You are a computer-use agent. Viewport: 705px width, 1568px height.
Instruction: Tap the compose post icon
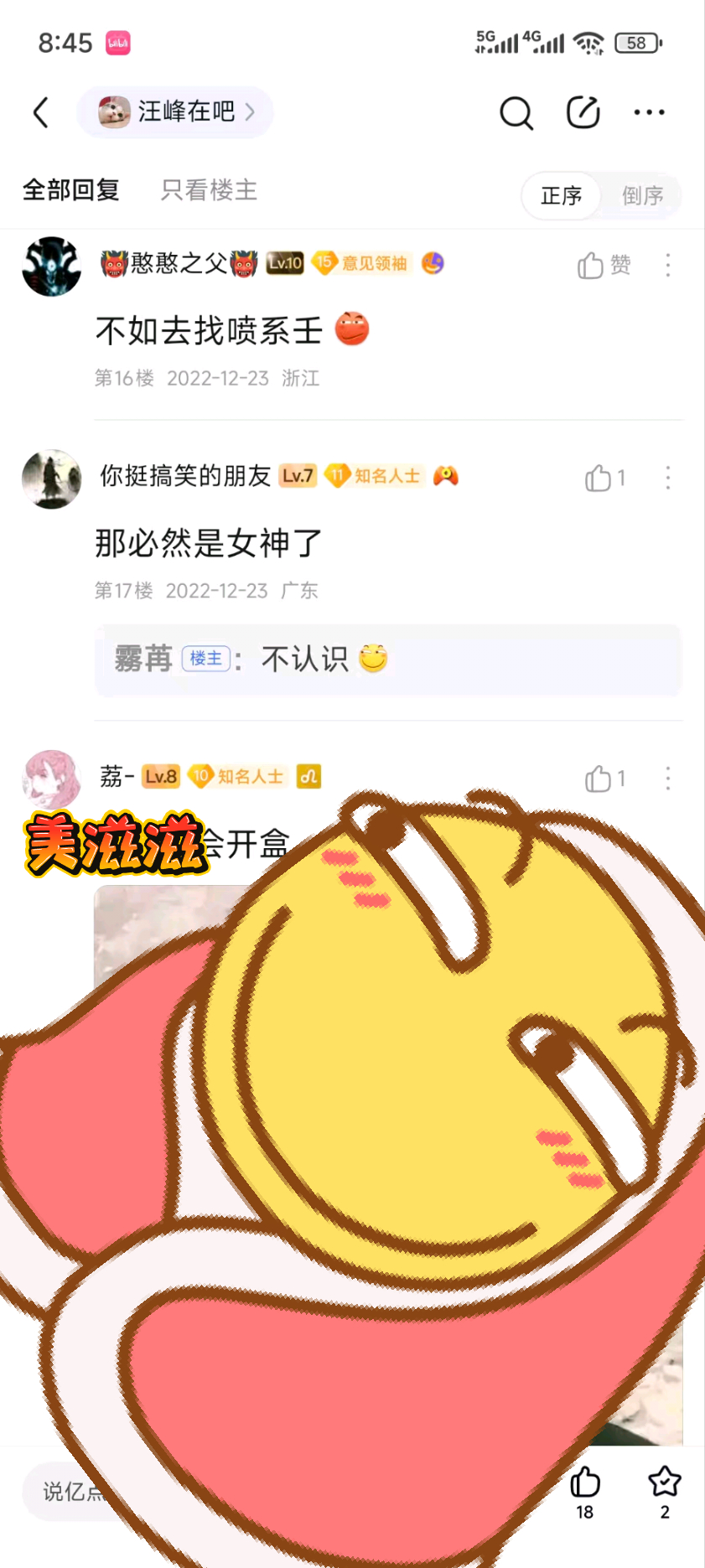[583, 112]
